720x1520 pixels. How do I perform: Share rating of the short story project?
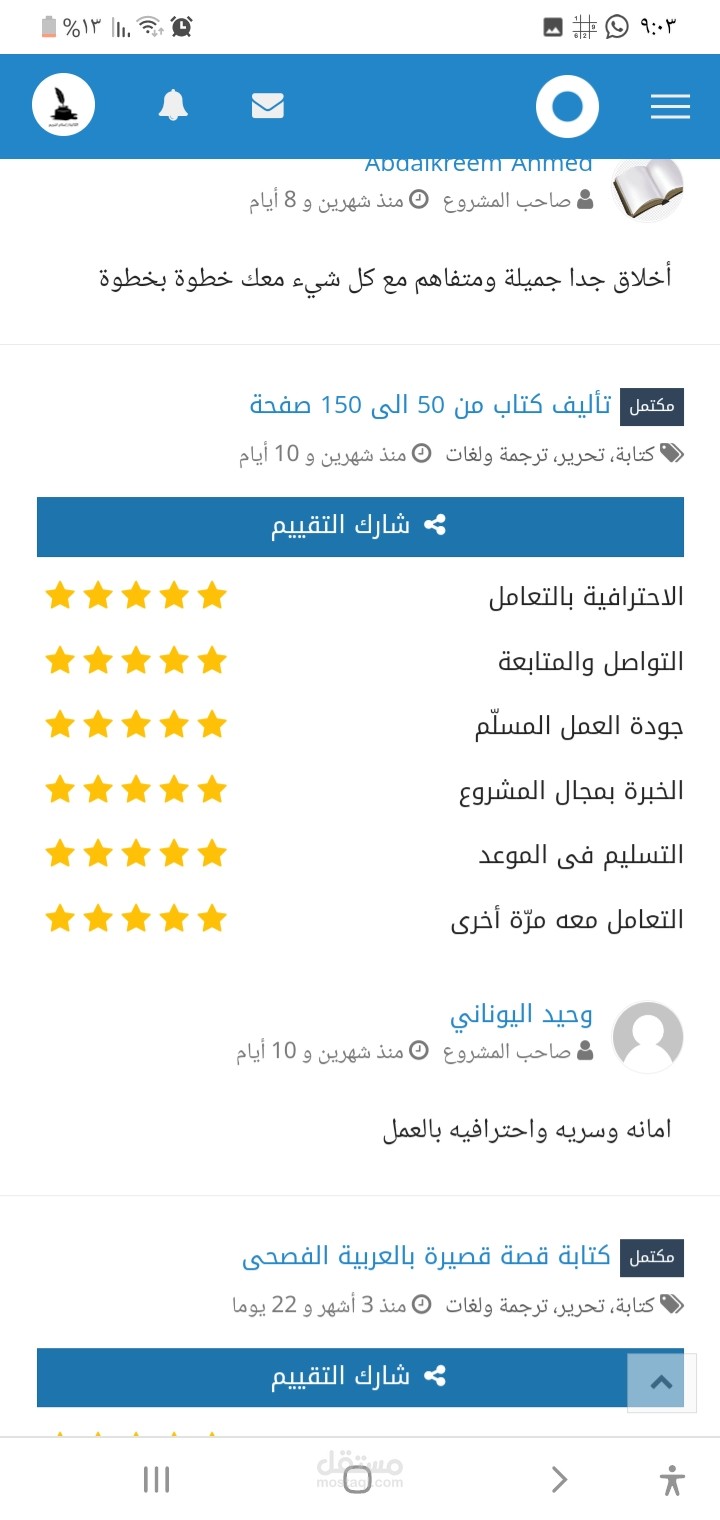click(x=360, y=1377)
